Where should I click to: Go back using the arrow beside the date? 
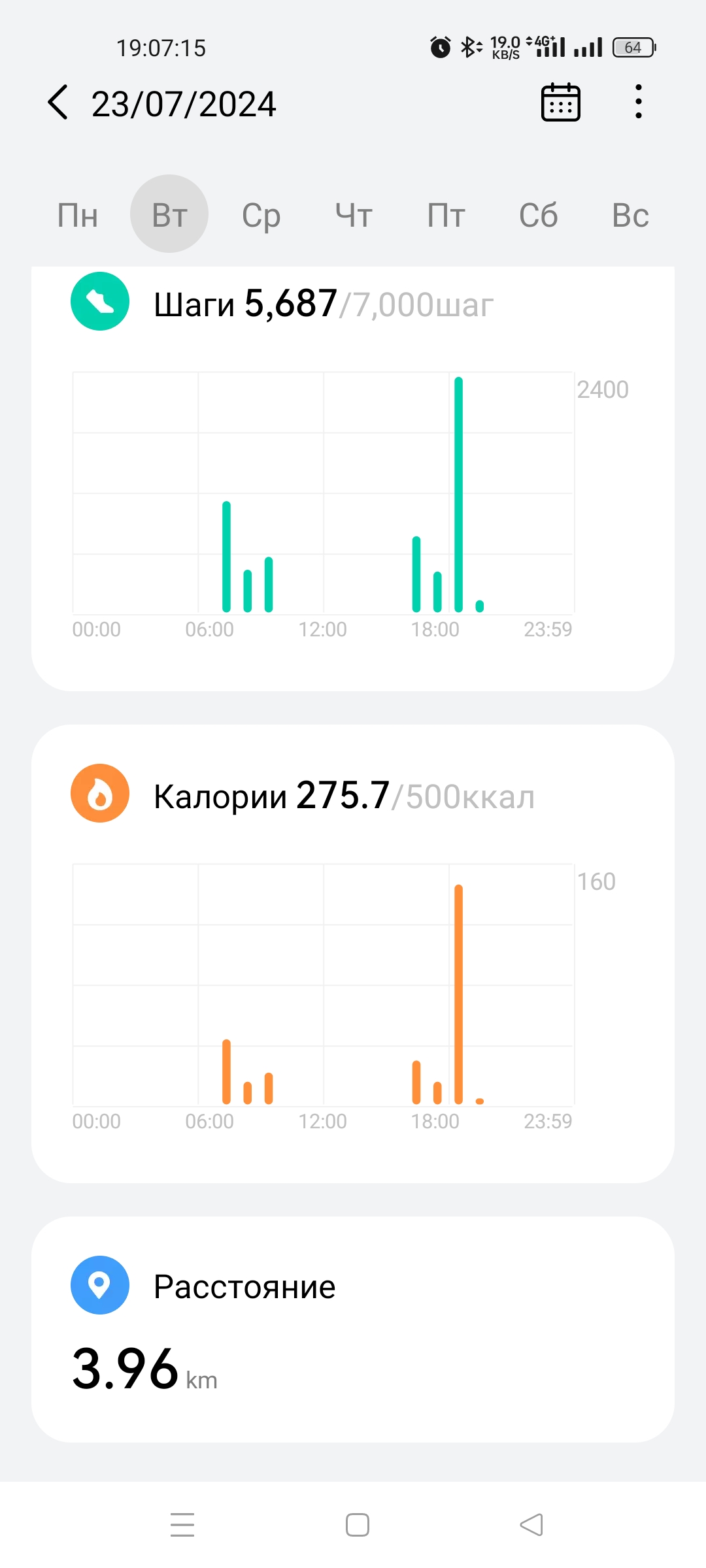pos(58,103)
